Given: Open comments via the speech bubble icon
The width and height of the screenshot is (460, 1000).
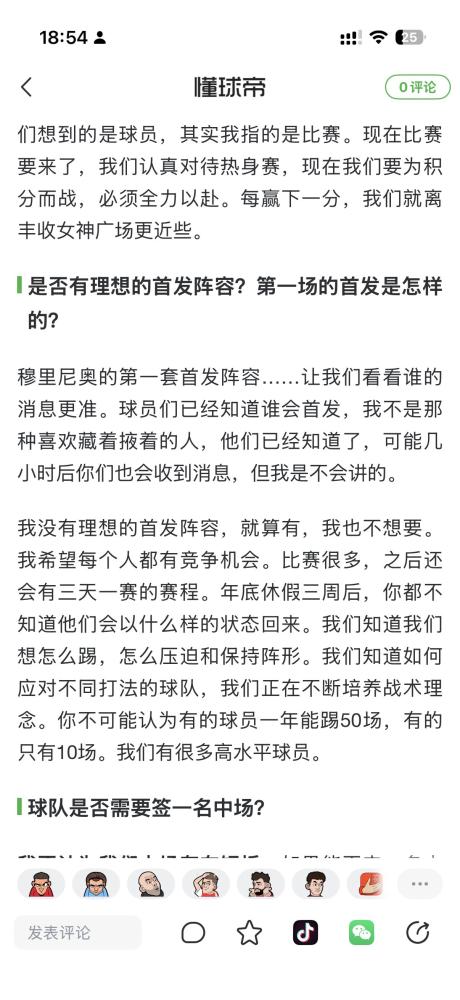Looking at the screenshot, I should [x=193, y=933].
